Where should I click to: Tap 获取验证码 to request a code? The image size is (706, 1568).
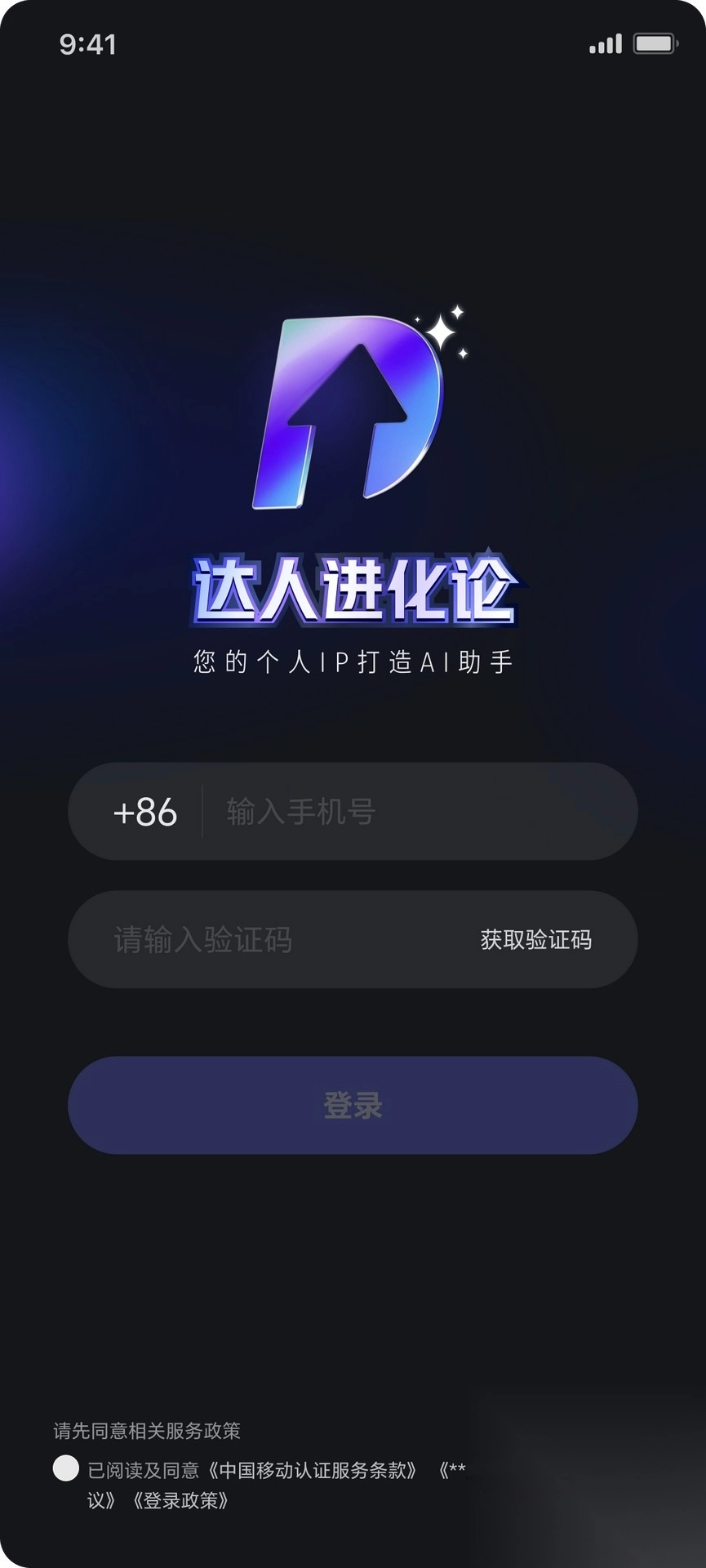click(536, 940)
